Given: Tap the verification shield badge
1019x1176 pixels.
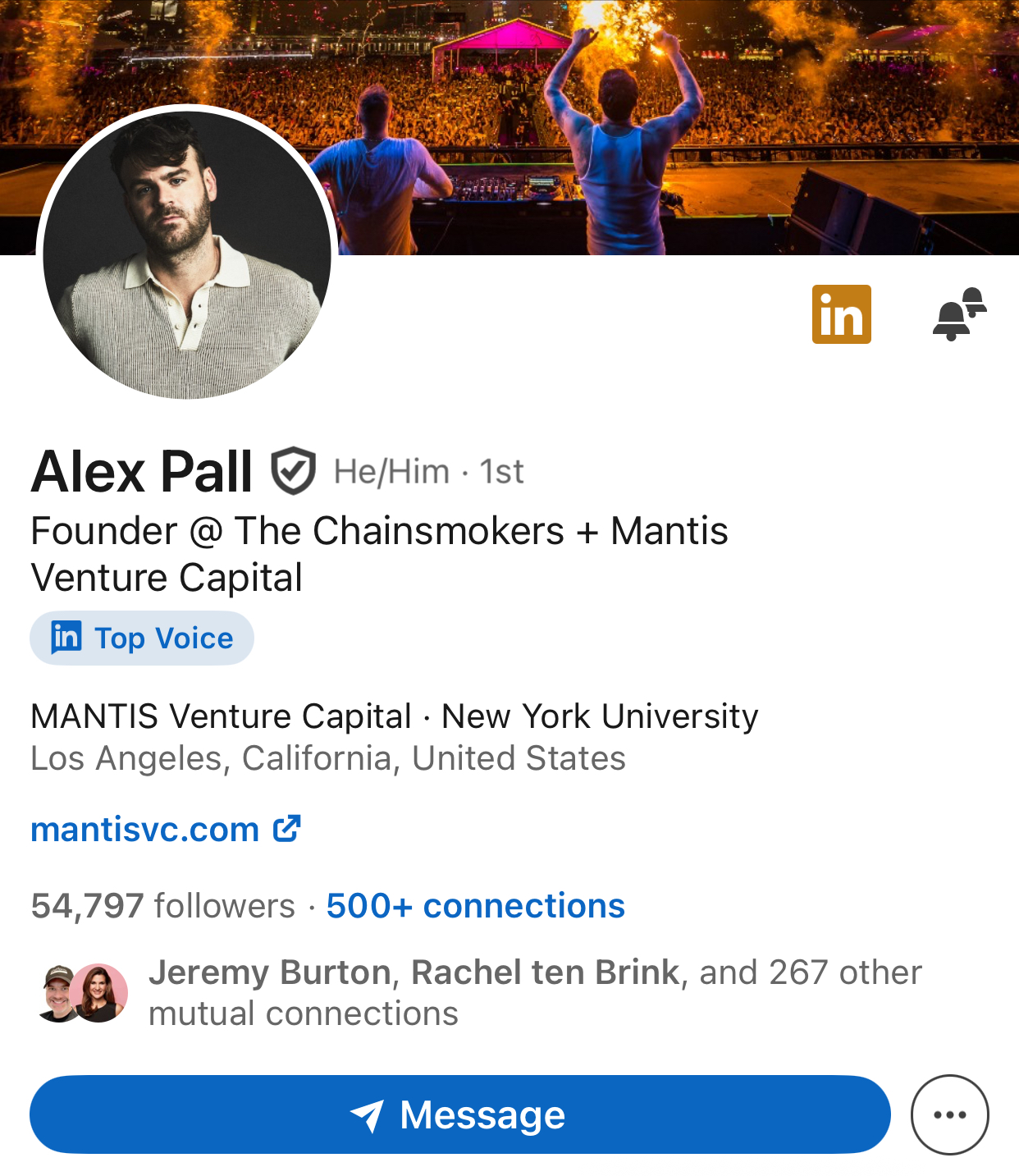Looking at the screenshot, I should click(x=293, y=471).
